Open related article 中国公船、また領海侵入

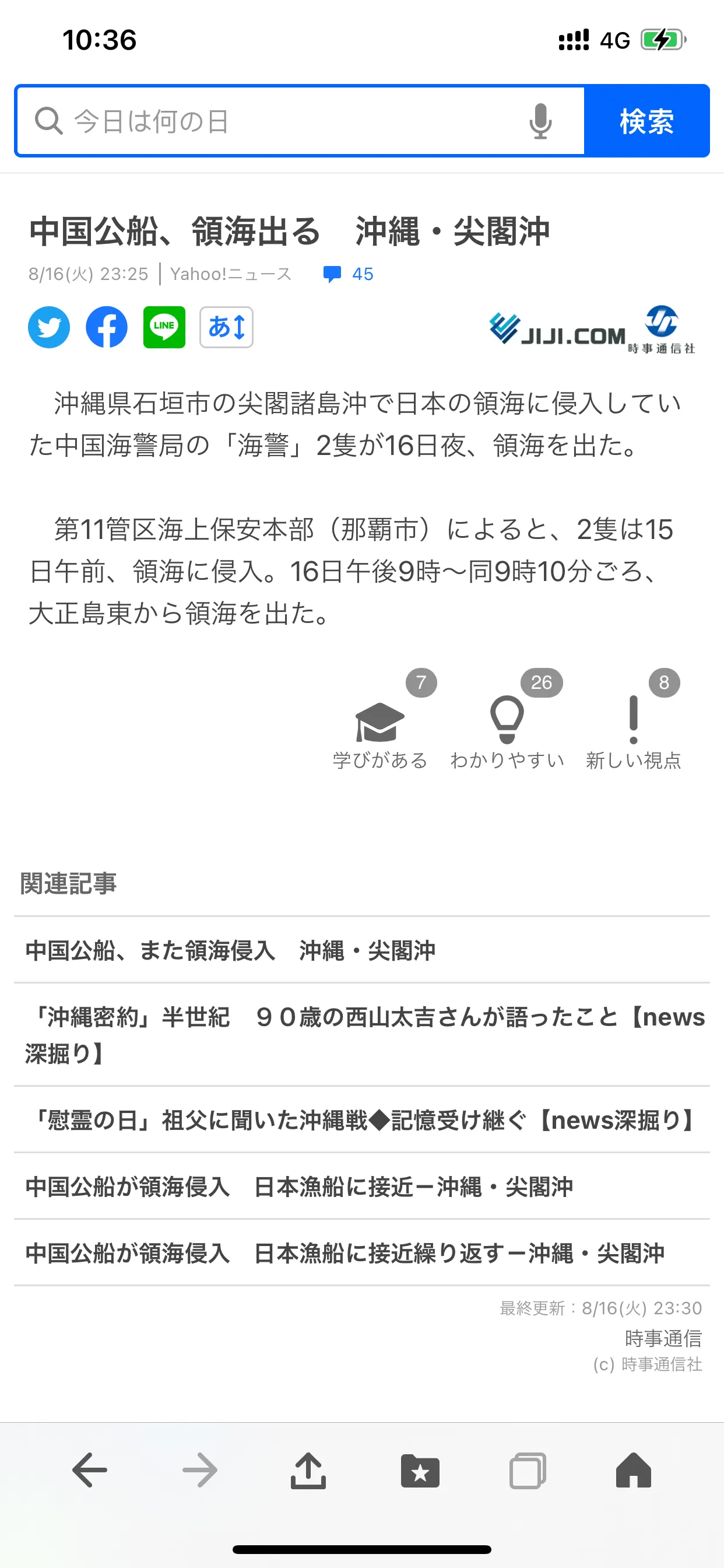231,950
